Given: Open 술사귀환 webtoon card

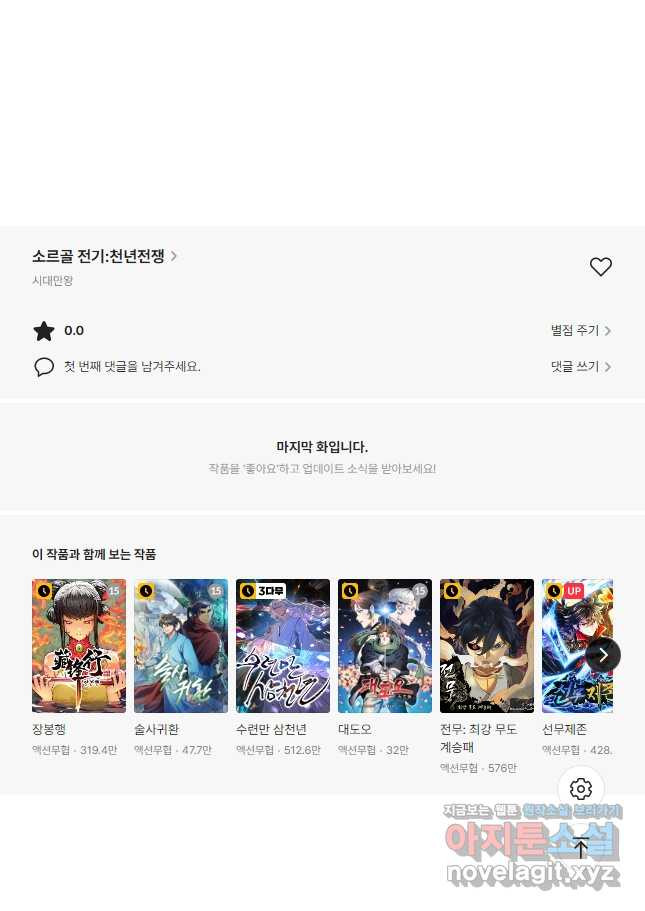Looking at the screenshot, I should tap(181, 646).
